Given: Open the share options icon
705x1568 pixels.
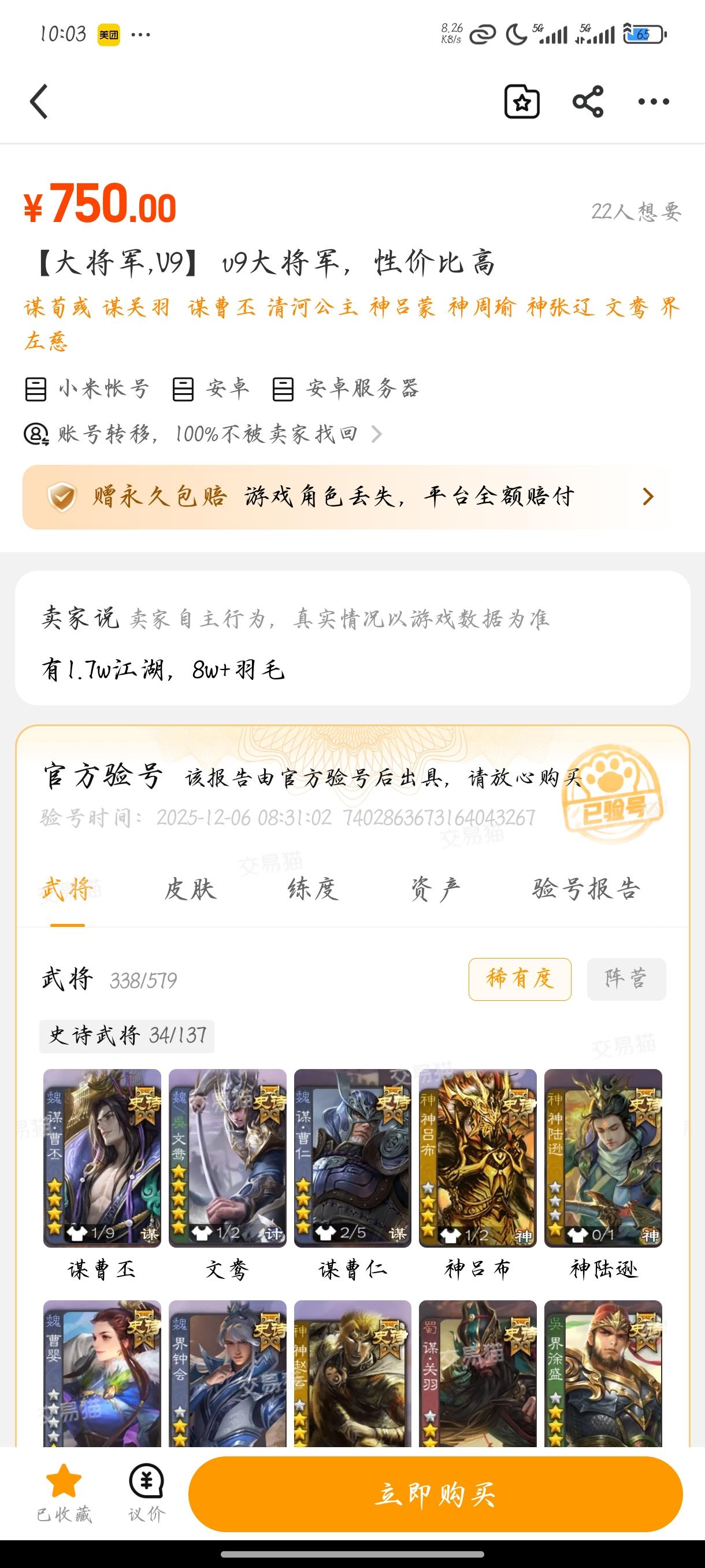Looking at the screenshot, I should pyautogui.click(x=588, y=101).
